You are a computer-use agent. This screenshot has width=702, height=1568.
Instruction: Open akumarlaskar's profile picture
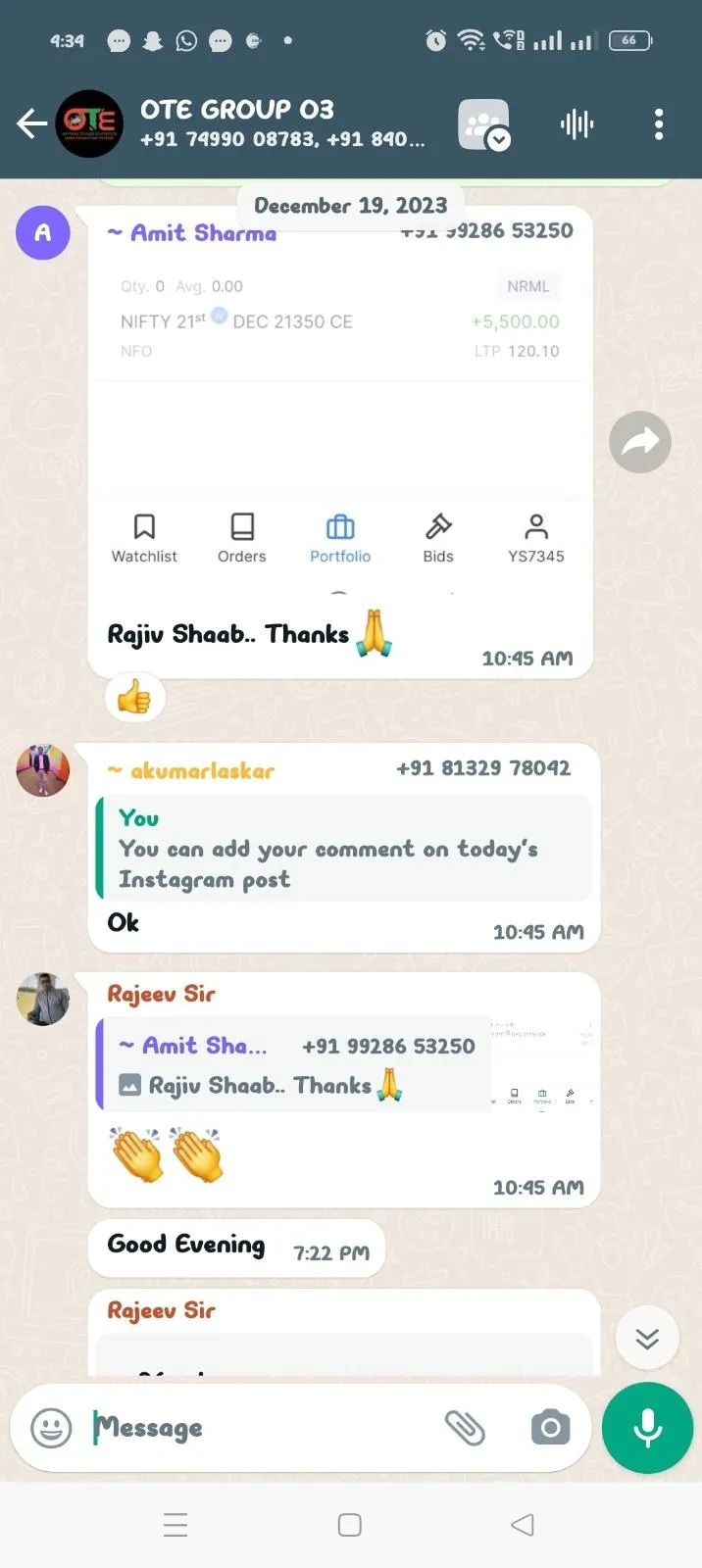(43, 770)
